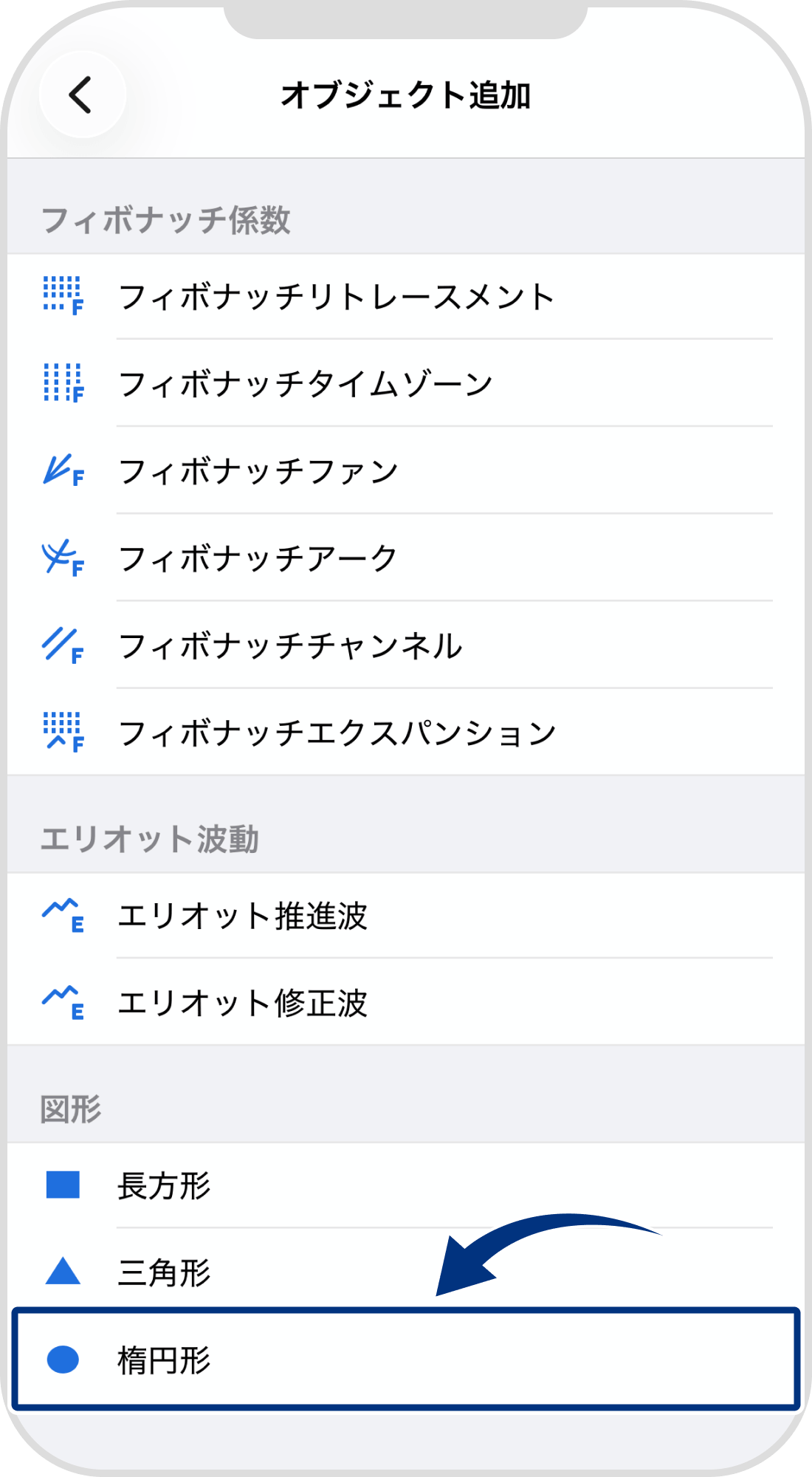Tap the フィボナッチアーク icon
Viewport: 812px width, 1477px height.
pos(63,558)
